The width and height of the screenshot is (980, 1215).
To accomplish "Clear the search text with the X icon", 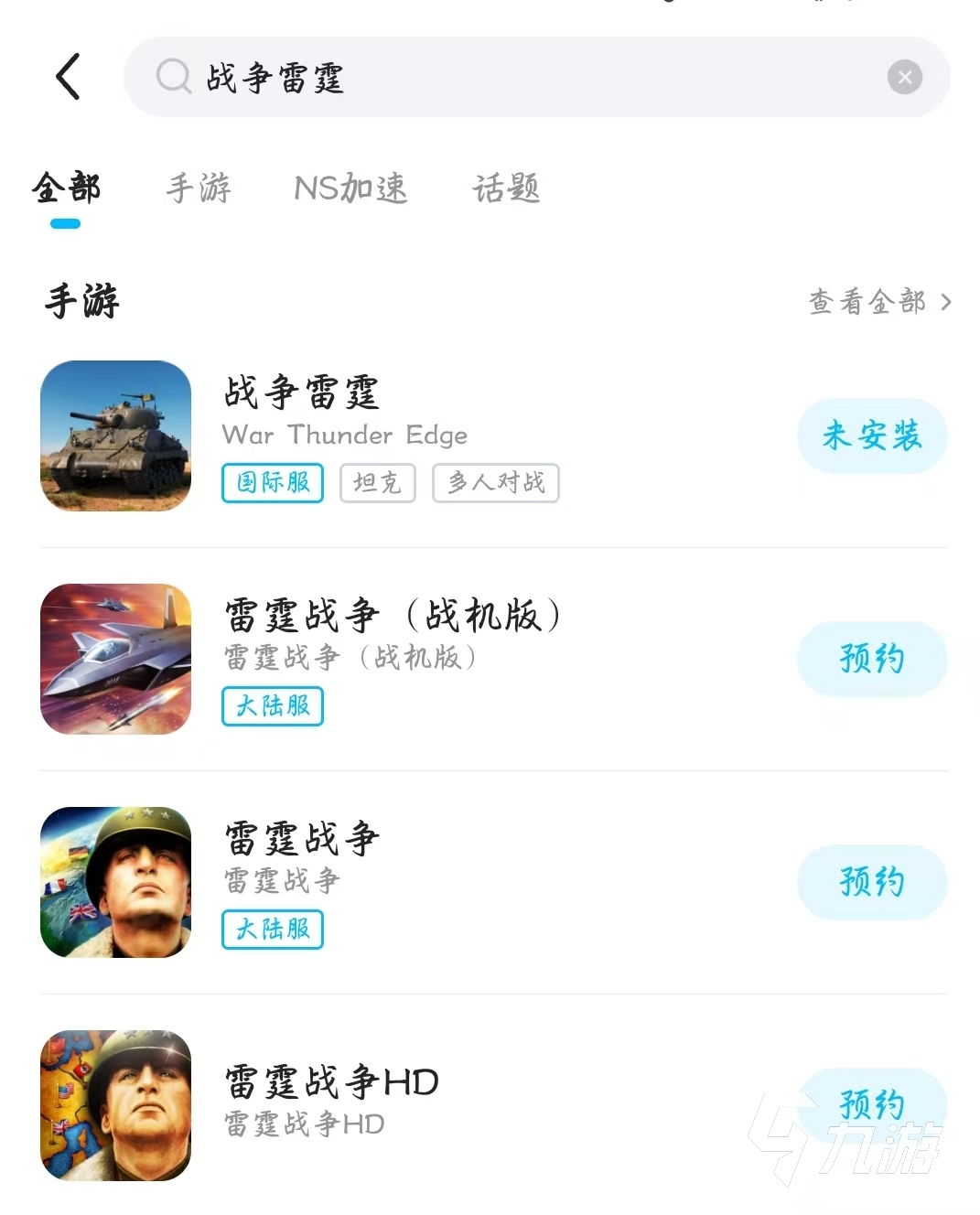I will [x=904, y=77].
